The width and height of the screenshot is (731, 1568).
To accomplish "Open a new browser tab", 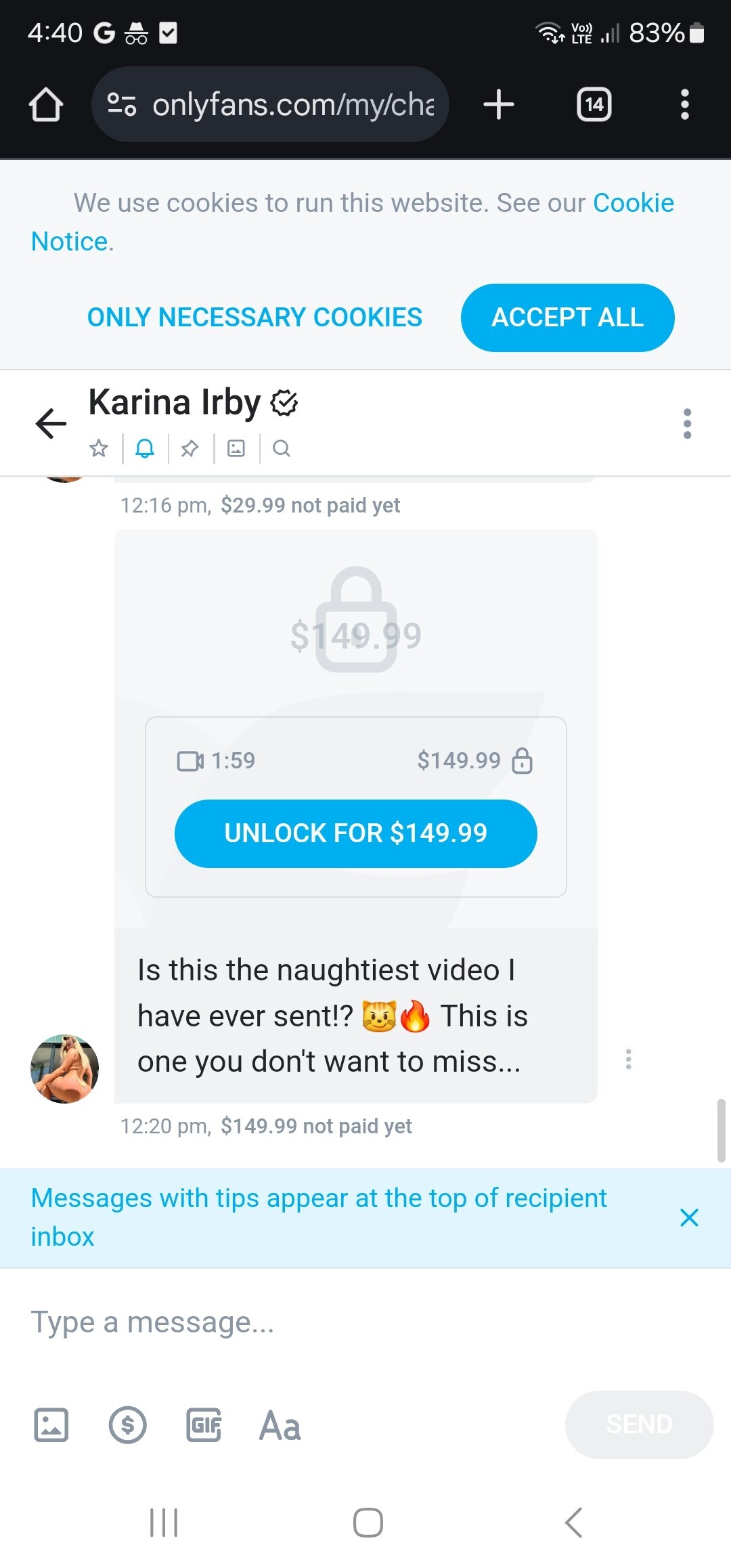I will (x=499, y=105).
